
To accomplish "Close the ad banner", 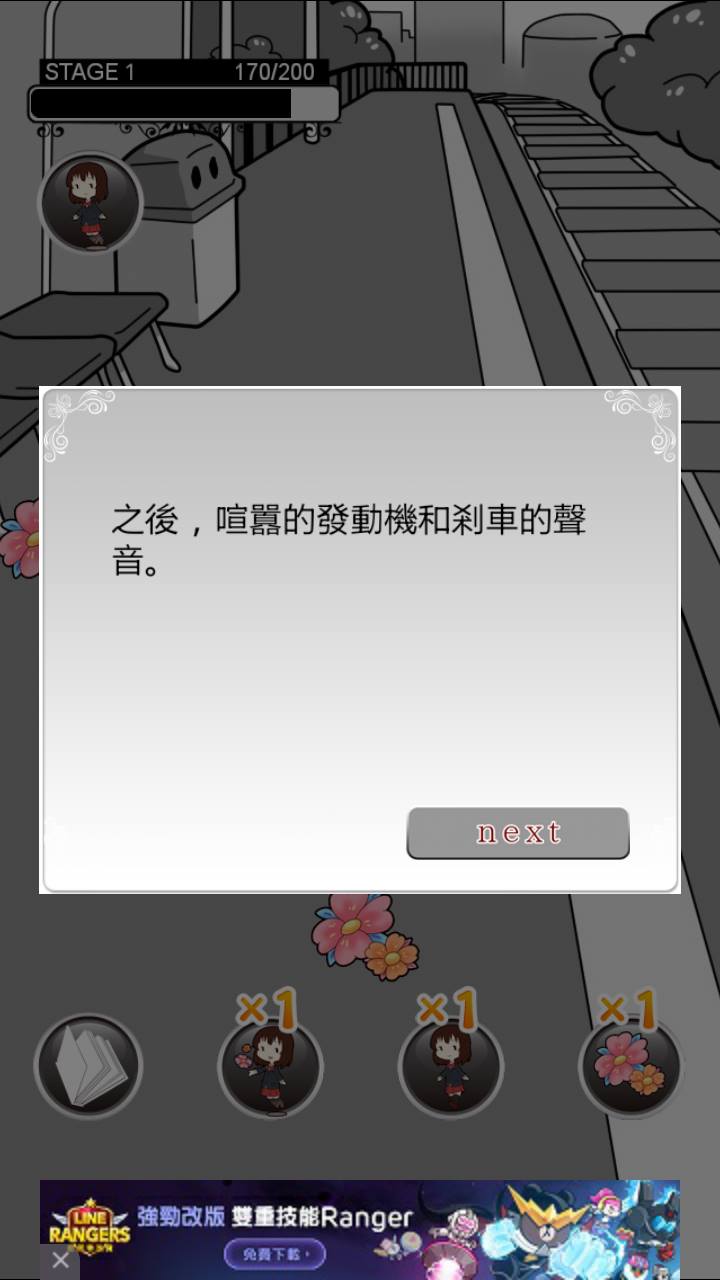I will coord(60,1261).
